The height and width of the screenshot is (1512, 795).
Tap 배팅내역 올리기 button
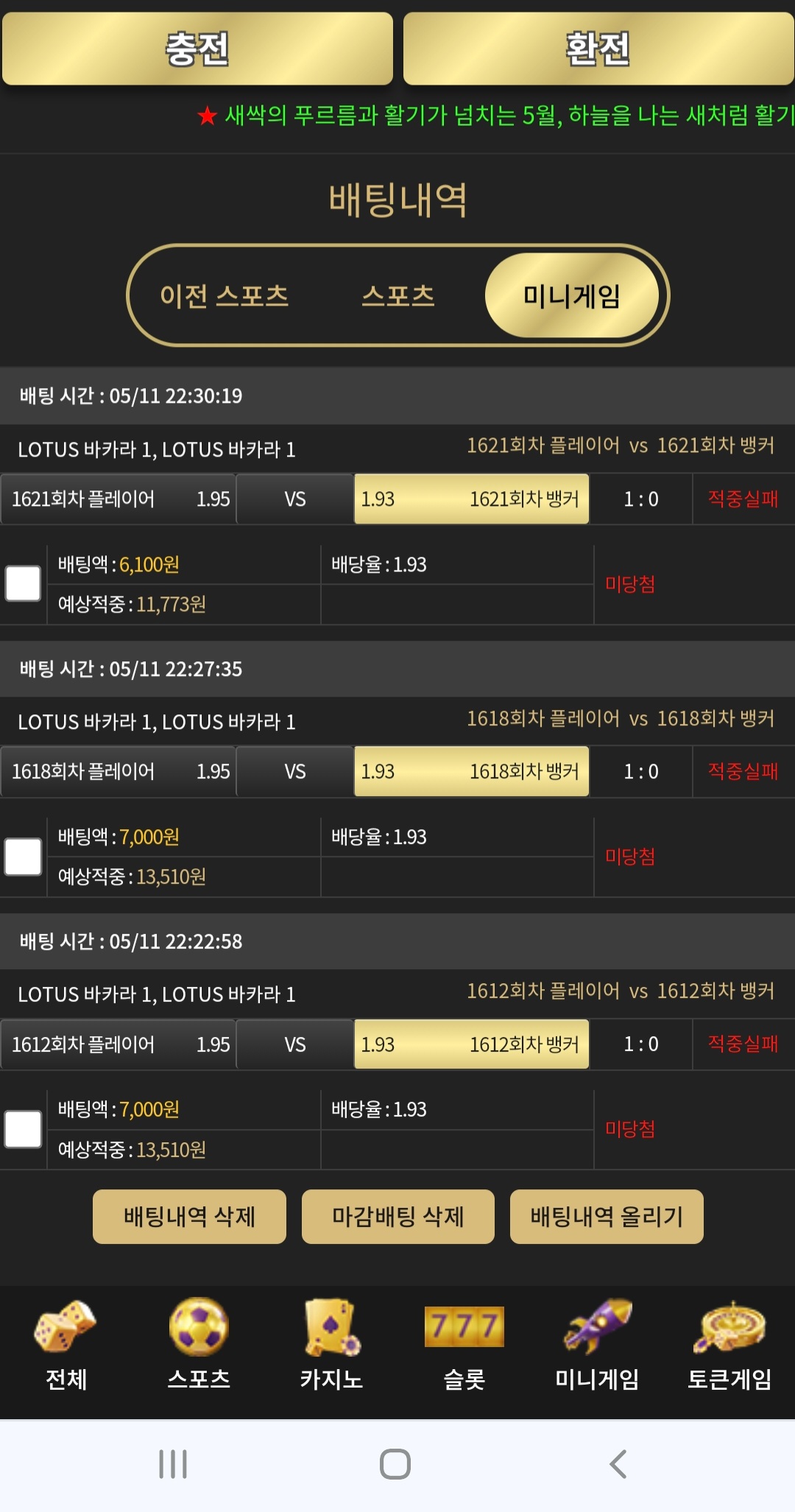607,1217
